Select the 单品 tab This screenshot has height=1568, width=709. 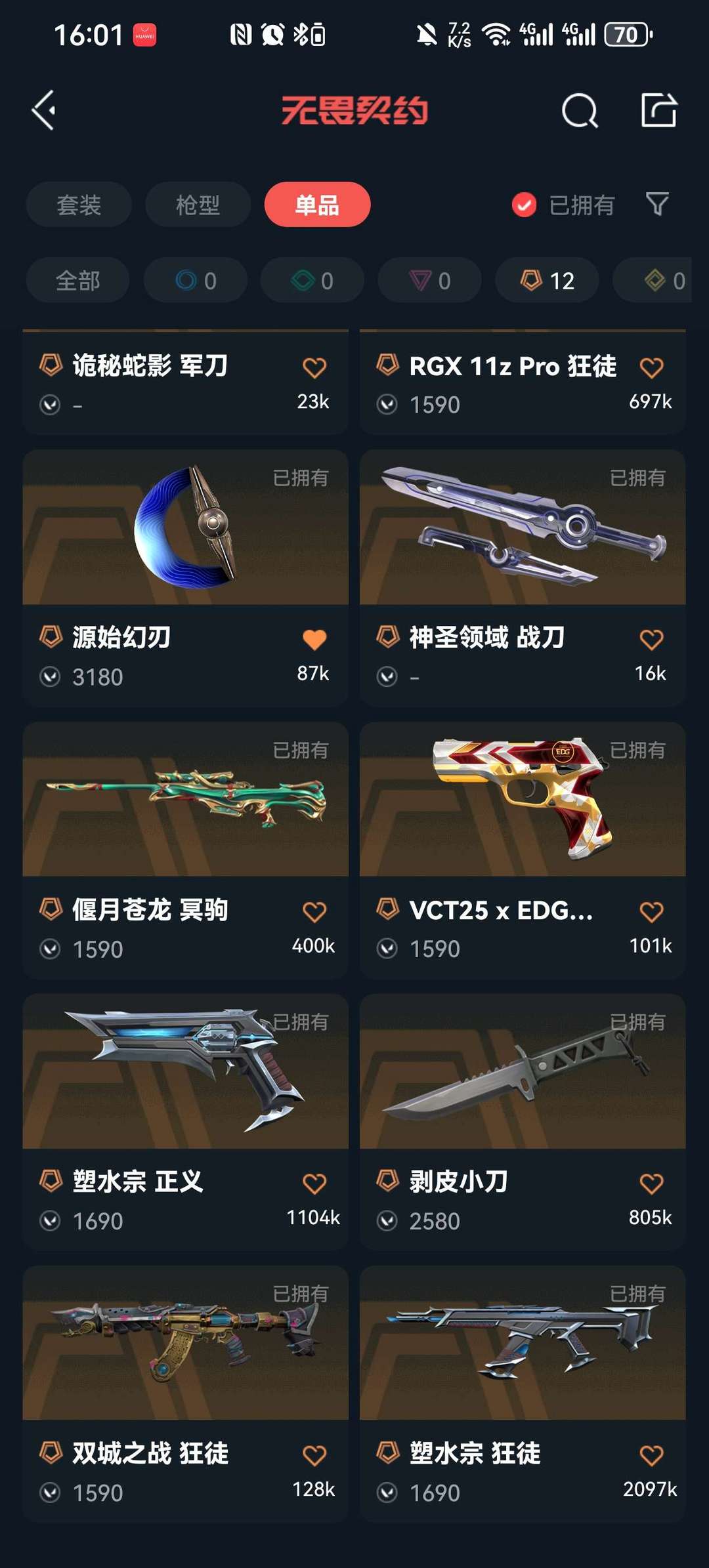pyautogui.click(x=317, y=205)
